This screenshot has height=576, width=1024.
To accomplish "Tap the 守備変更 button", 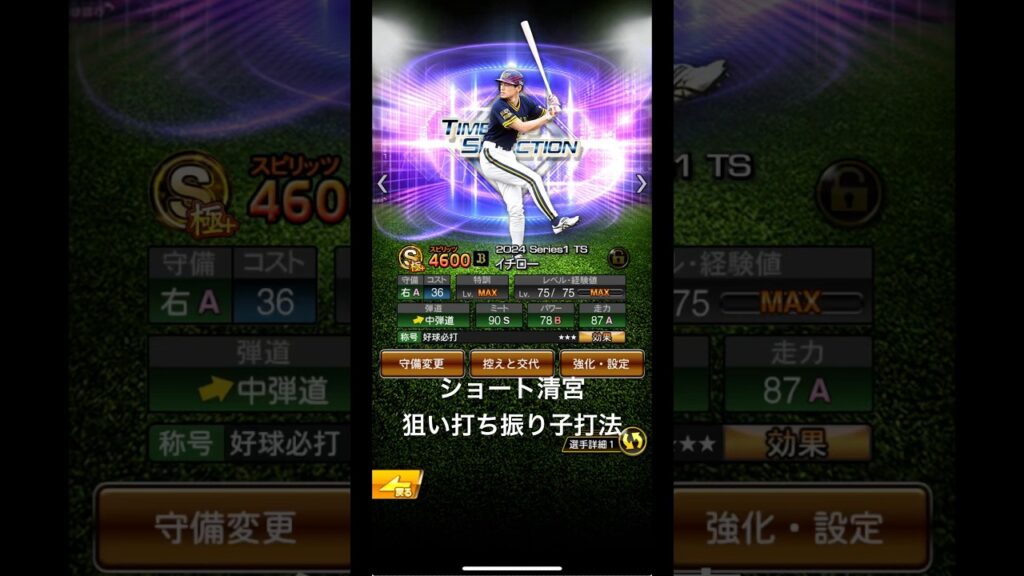I will click(x=422, y=363).
